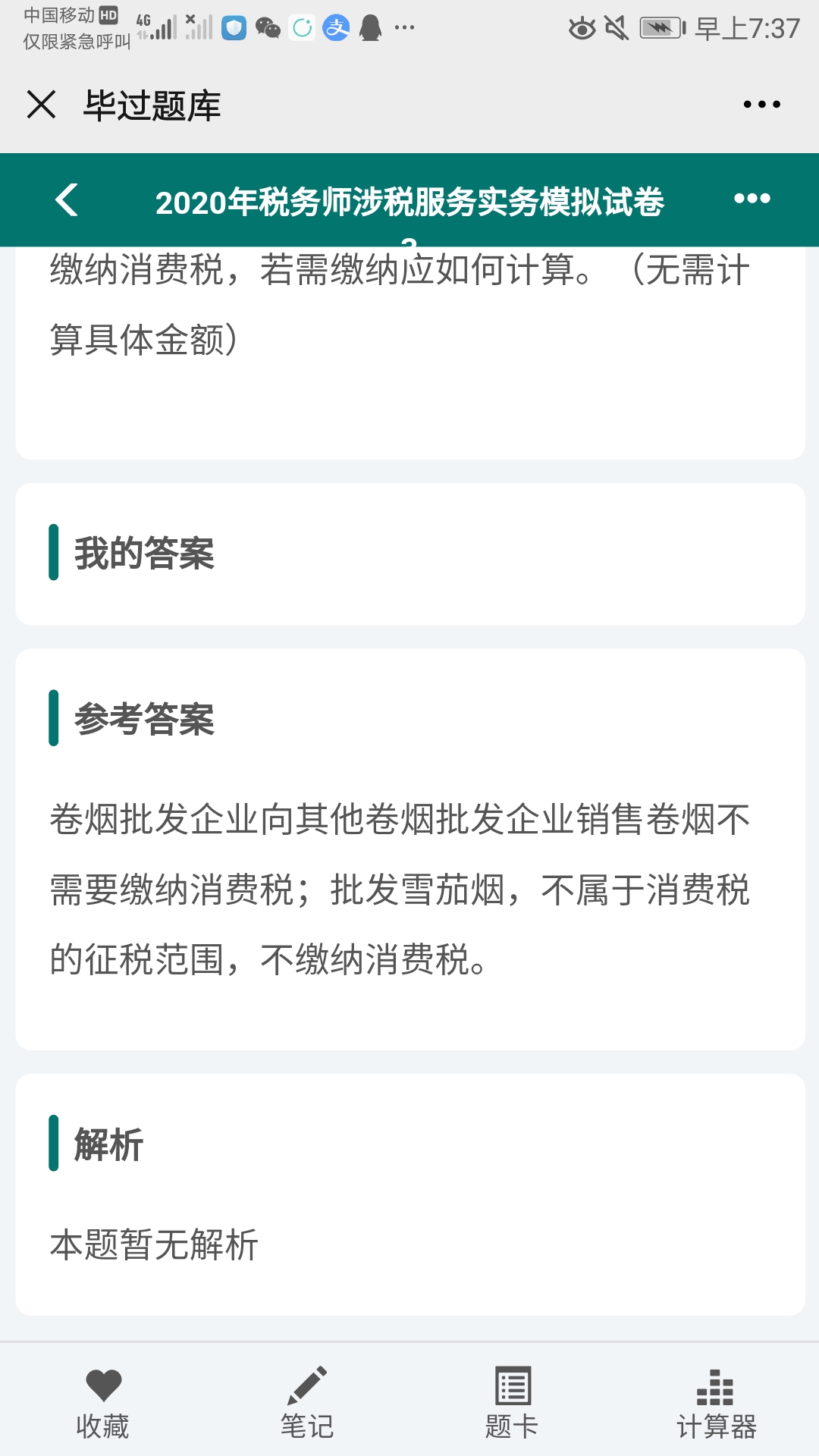Go back from the exam paper
Image resolution: width=819 pixels, height=1456 pixels.
click(x=67, y=200)
